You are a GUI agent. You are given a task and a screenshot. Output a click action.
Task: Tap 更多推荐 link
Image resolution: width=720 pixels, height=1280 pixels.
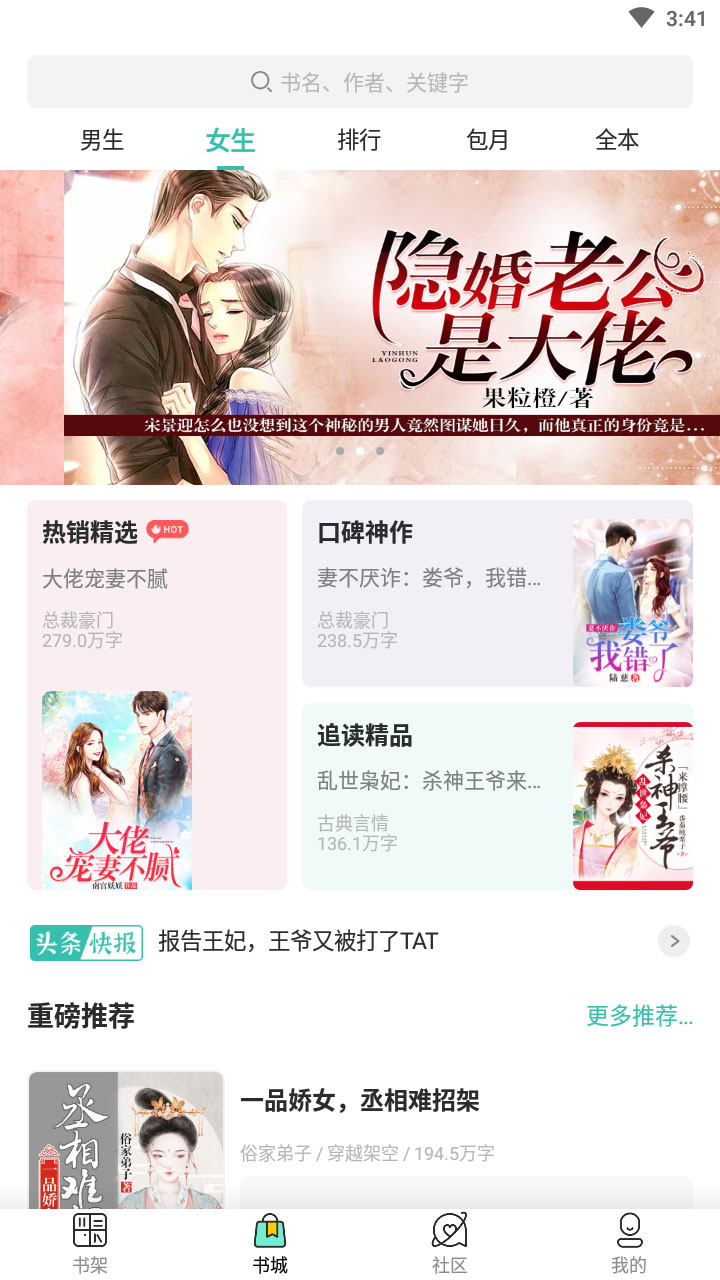pos(639,1016)
